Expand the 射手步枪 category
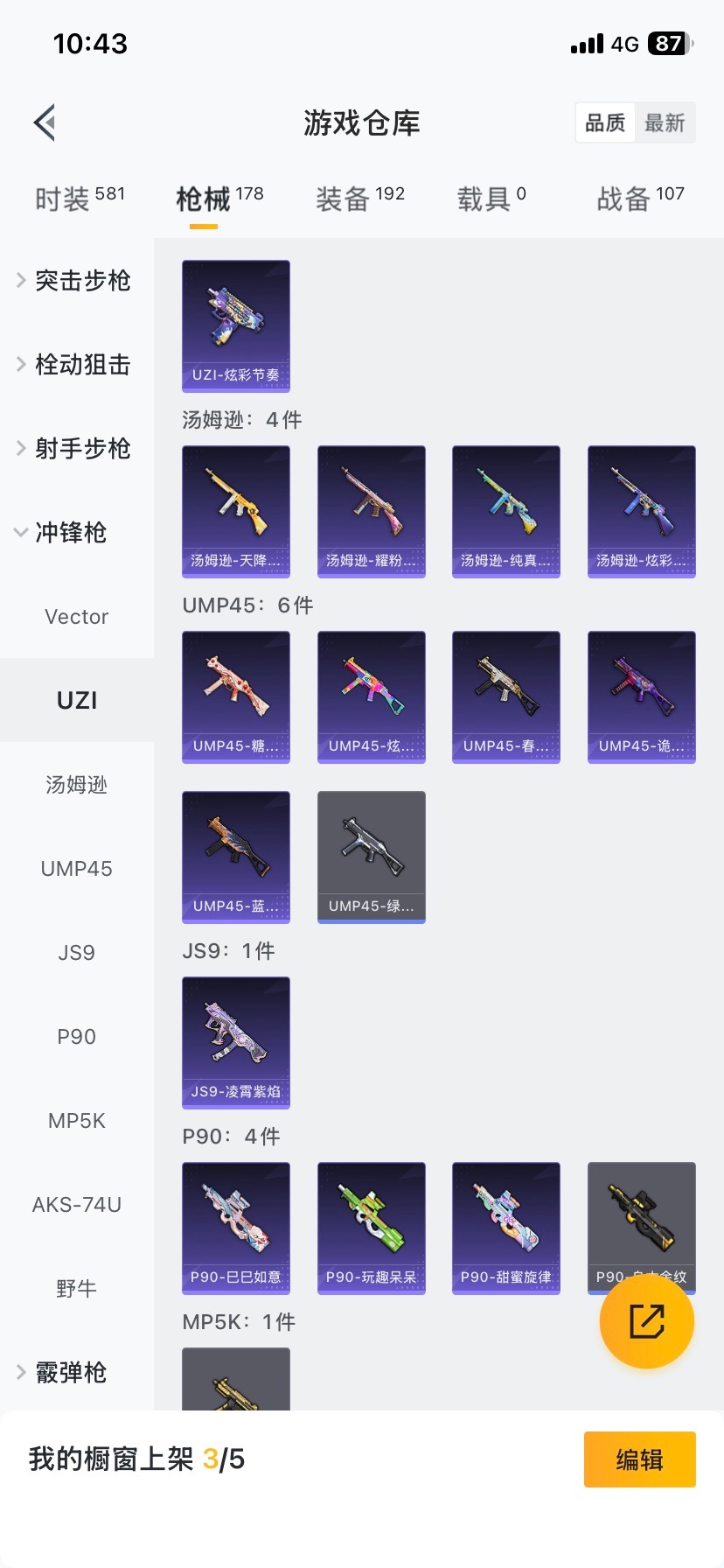The image size is (724, 1568). (75, 448)
